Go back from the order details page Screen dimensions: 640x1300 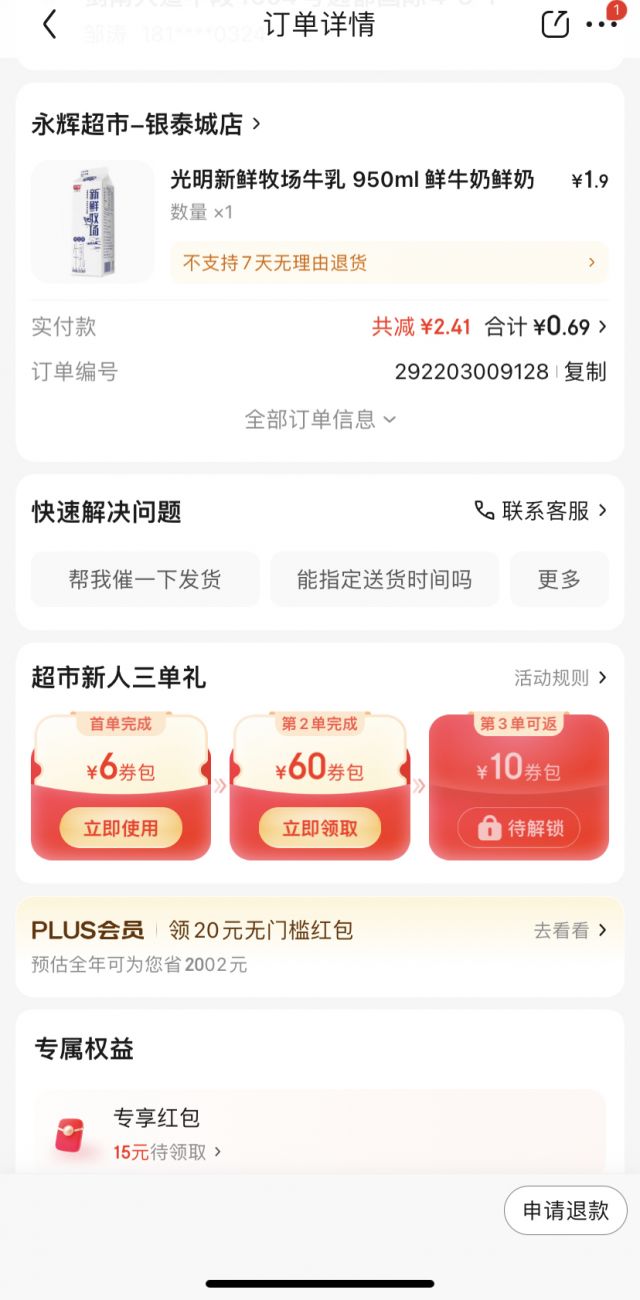pos(49,25)
